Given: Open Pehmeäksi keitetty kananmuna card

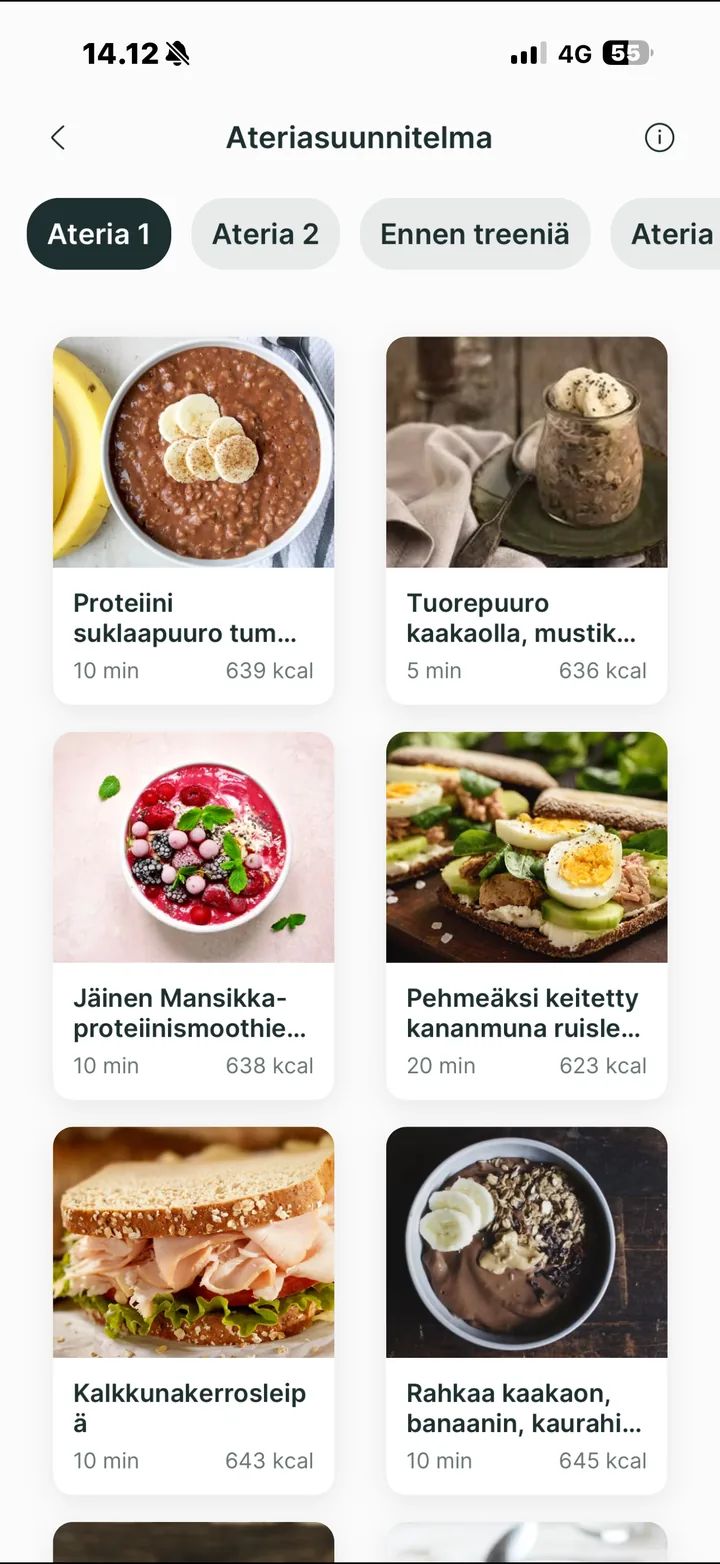Looking at the screenshot, I should click(526, 915).
